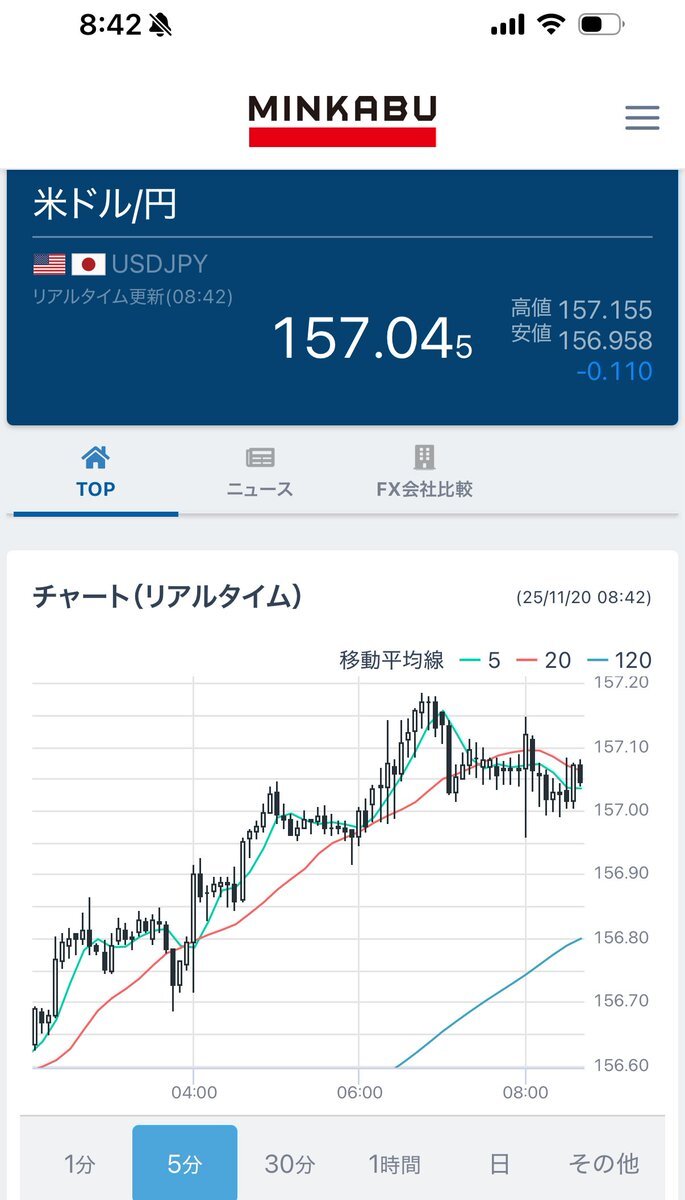Tap the MINKABU logo to go home
The height and width of the screenshot is (1200, 685).
pos(342,120)
